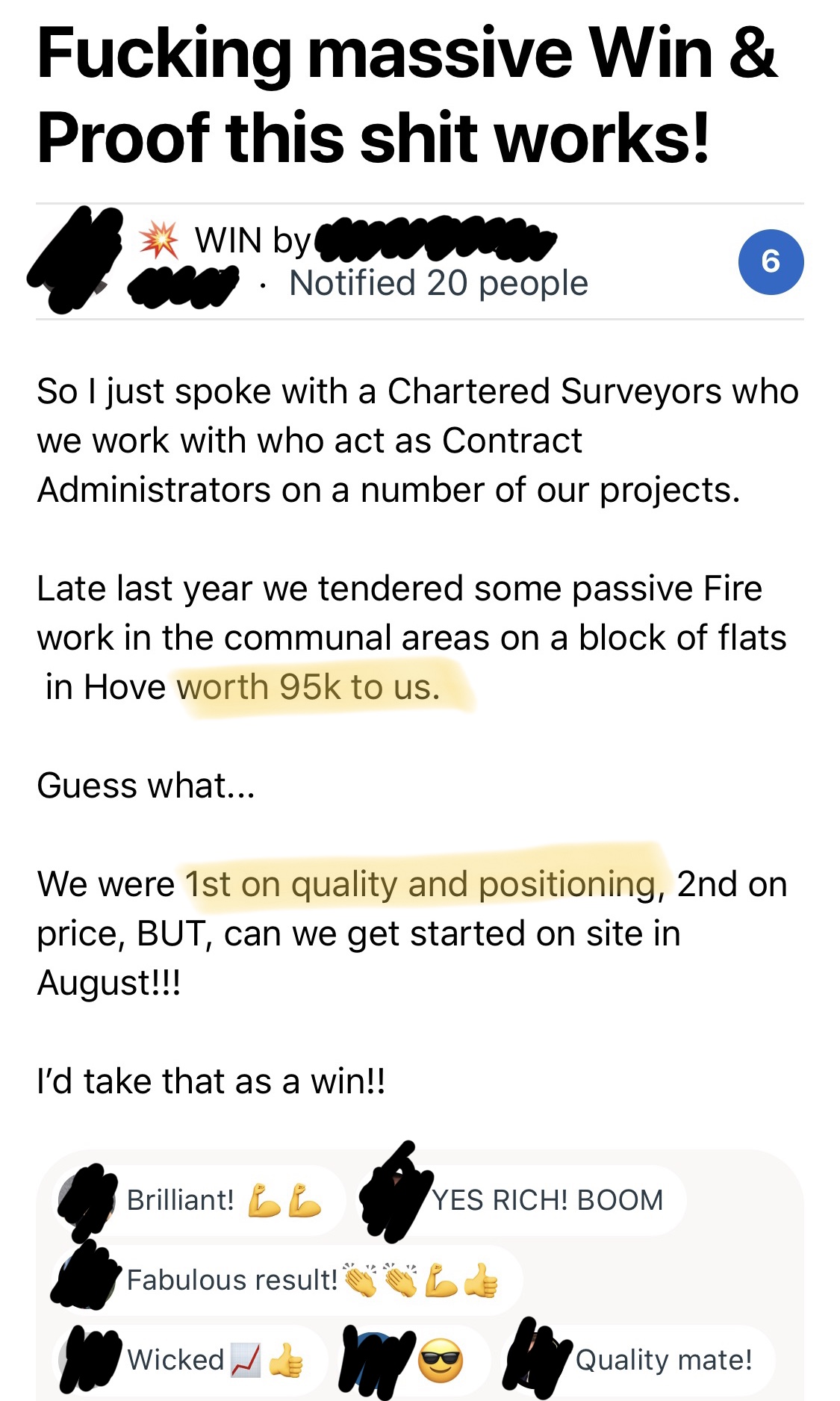Tap the avatar beside Quality mate comment
Viewport: 840px width, 1401px height.
pos(538,1359)
